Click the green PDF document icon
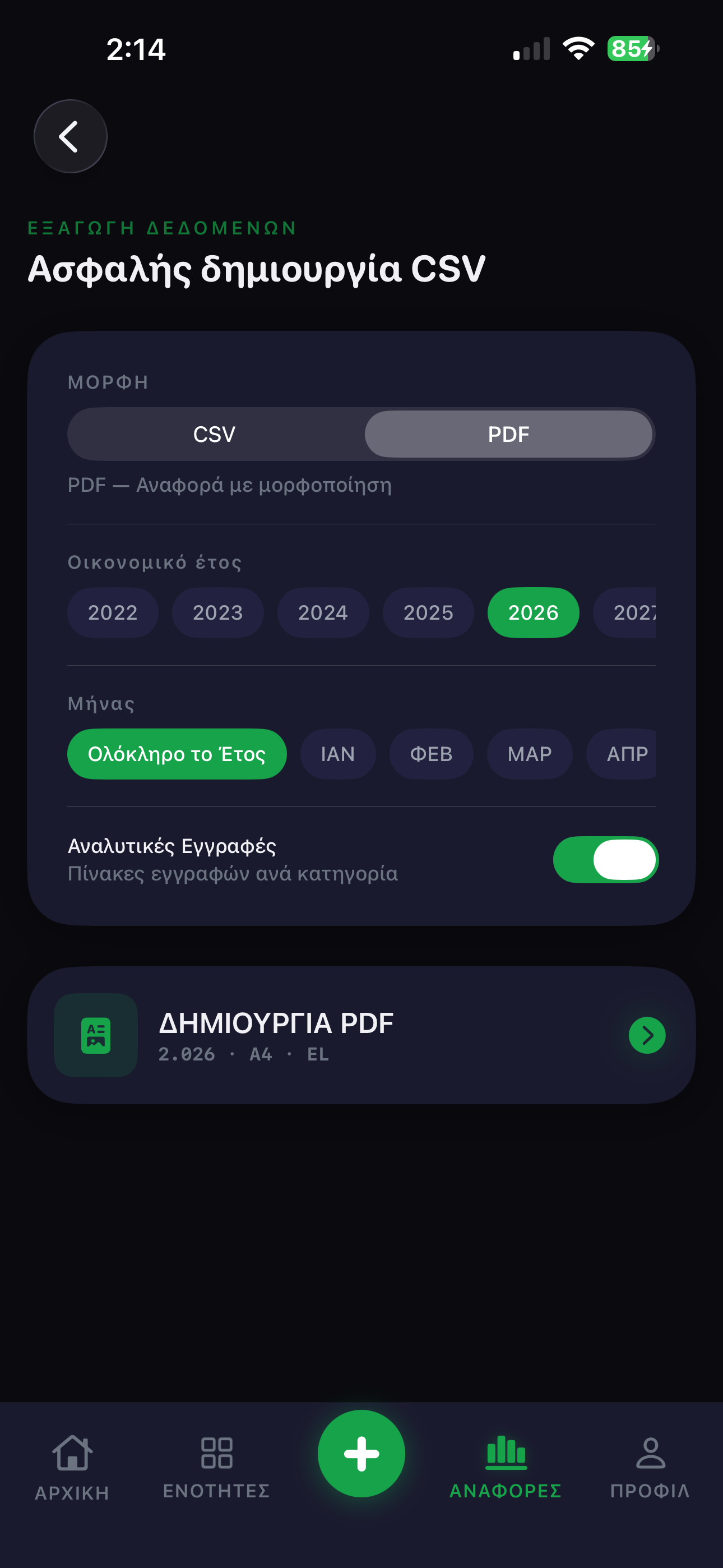Viewport: 723px width, 1568px height. [x=95, y=1035]
